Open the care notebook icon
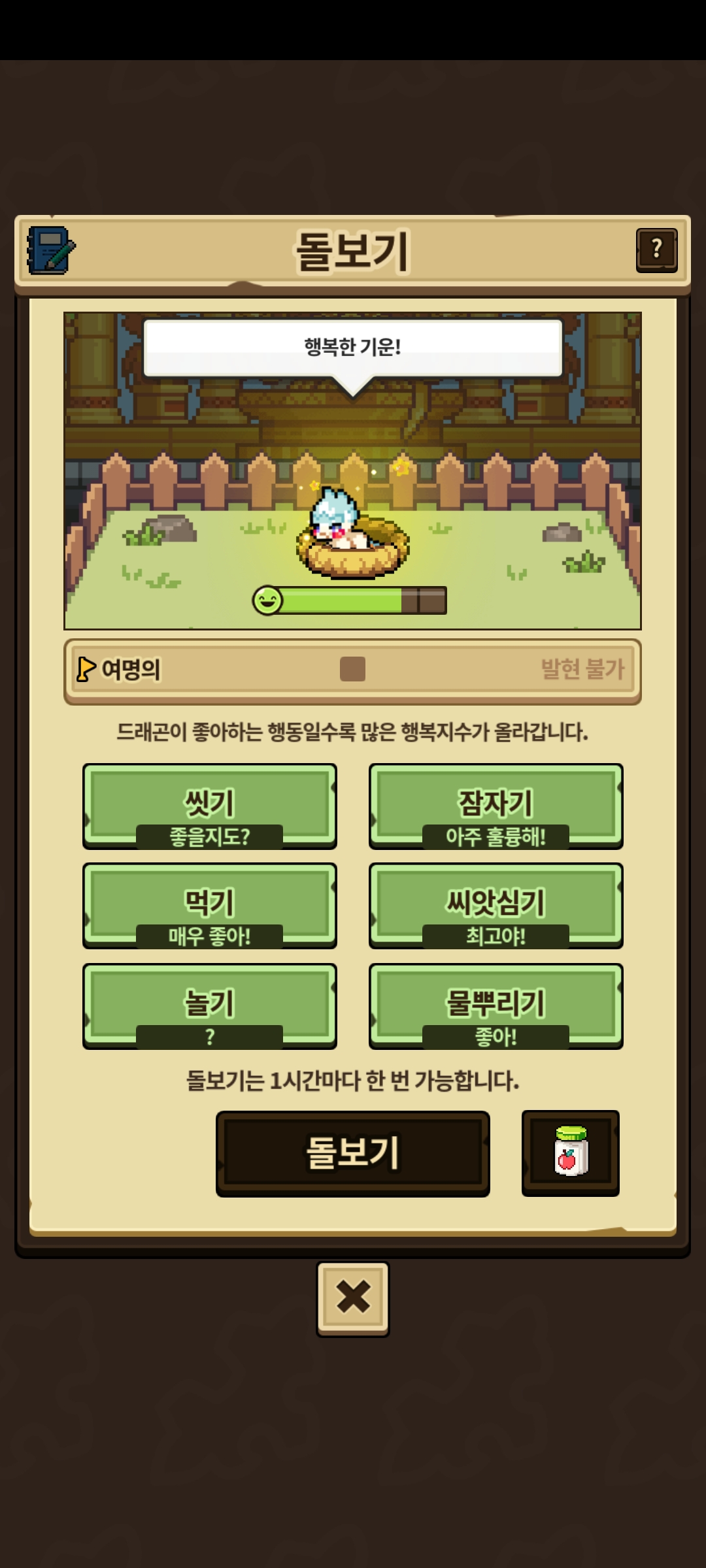The image size is (706, 1568). tap(50, 250)
